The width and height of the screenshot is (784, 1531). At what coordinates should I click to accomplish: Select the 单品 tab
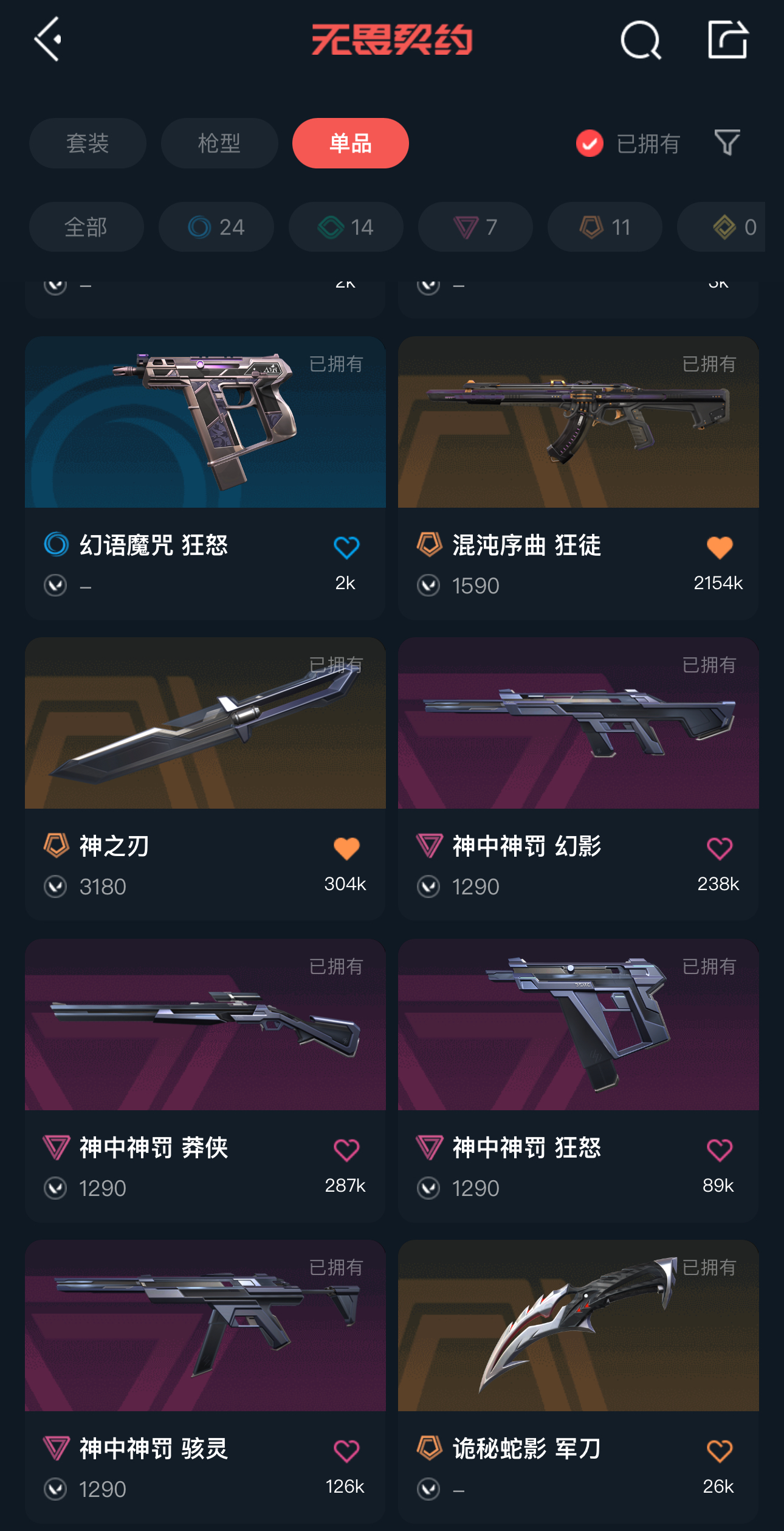[351, 143]
